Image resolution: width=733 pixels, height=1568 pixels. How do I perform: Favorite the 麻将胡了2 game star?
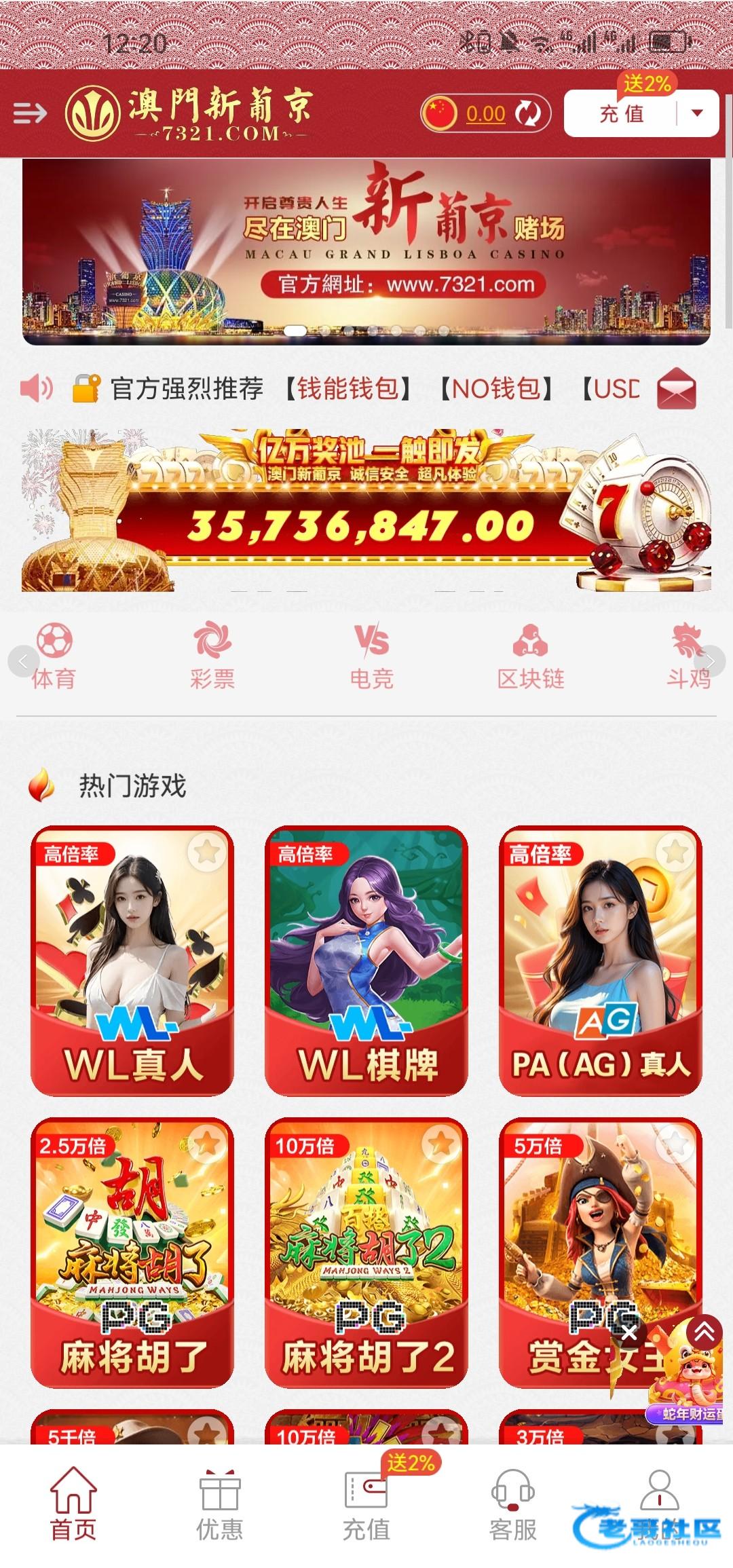click(x=441, y=1144)
